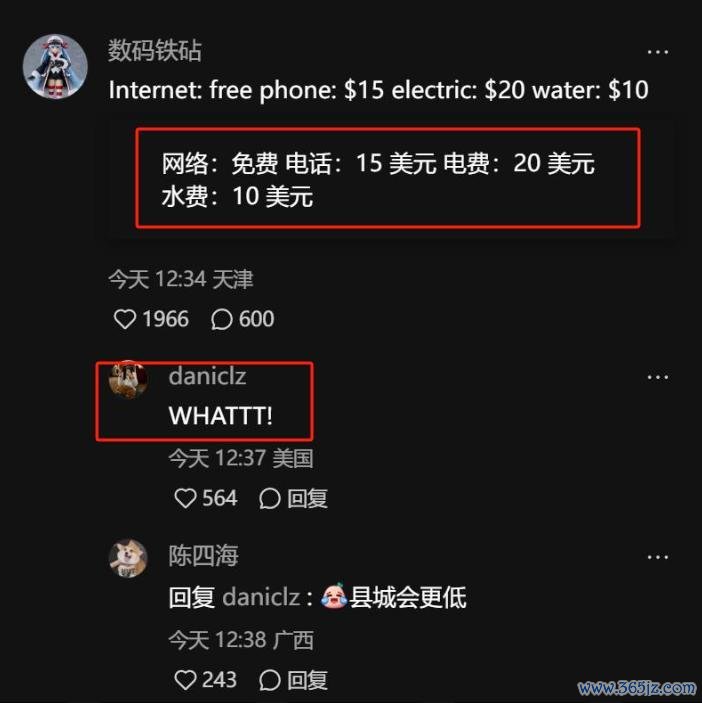Open the daniclz mention in 陈四海's reply

point(261,598)
